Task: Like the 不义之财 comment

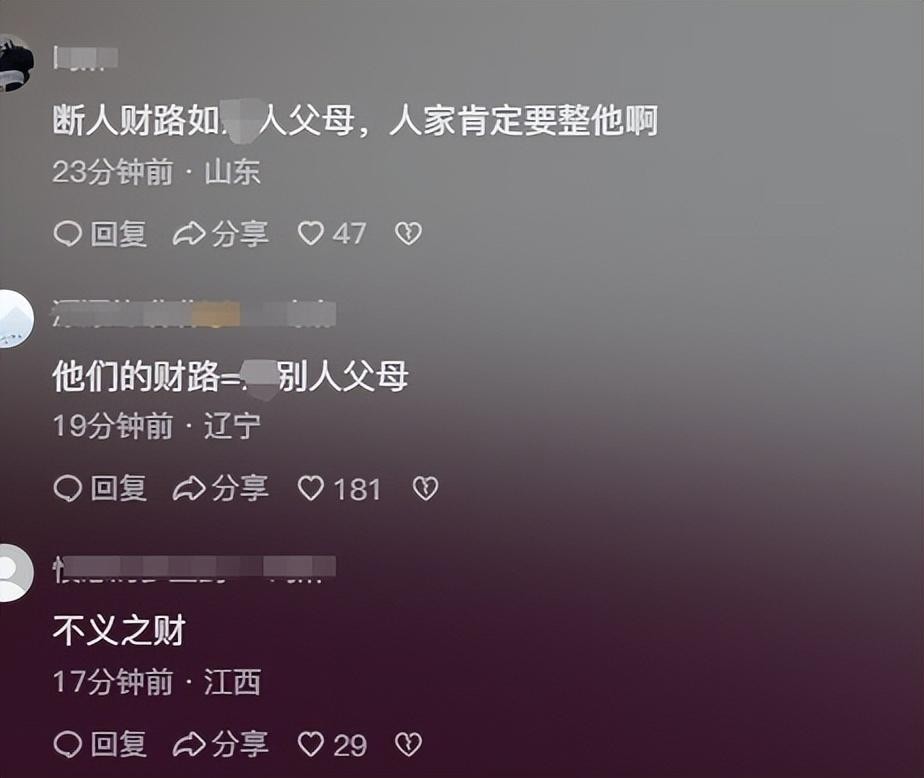Action: [x=312, y=744]
